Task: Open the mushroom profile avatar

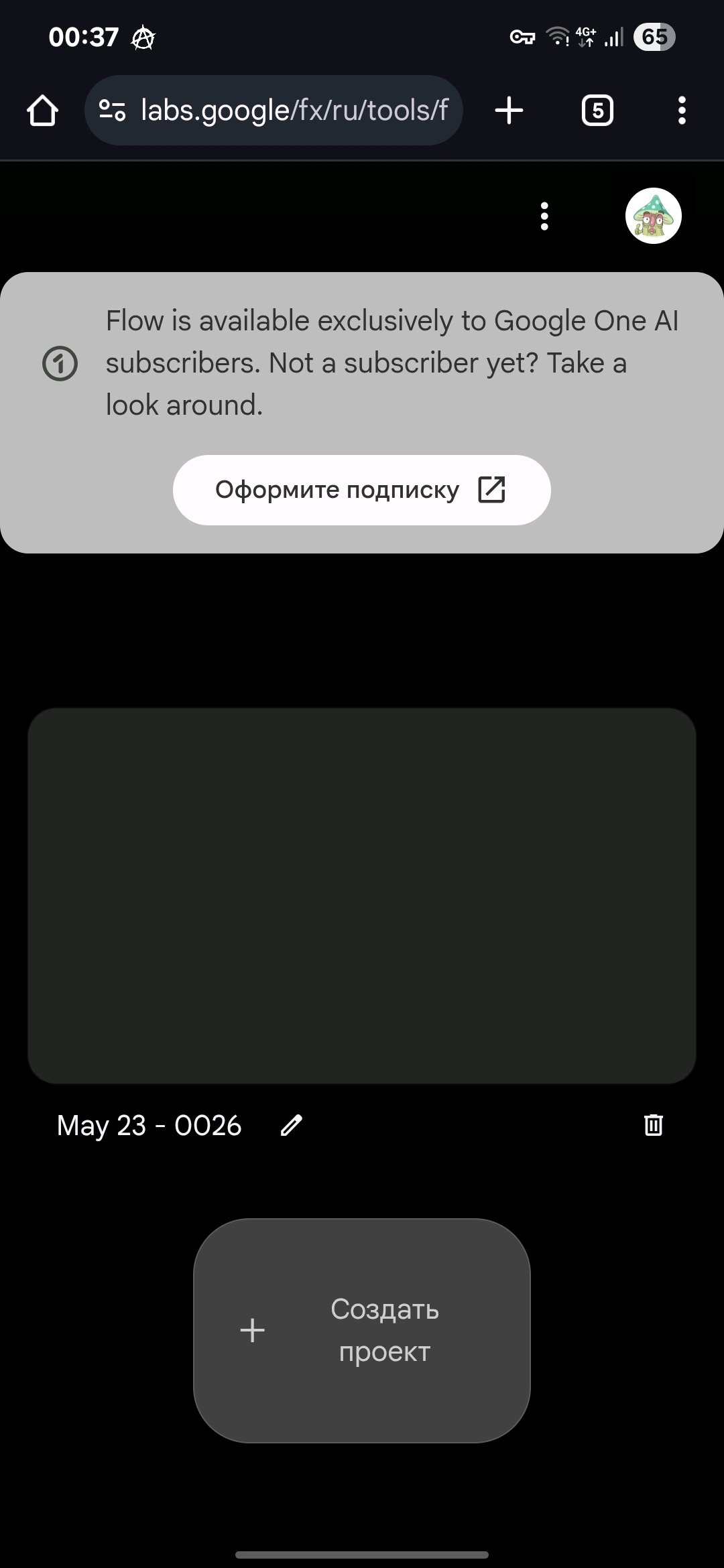Action: click(654, 216)
